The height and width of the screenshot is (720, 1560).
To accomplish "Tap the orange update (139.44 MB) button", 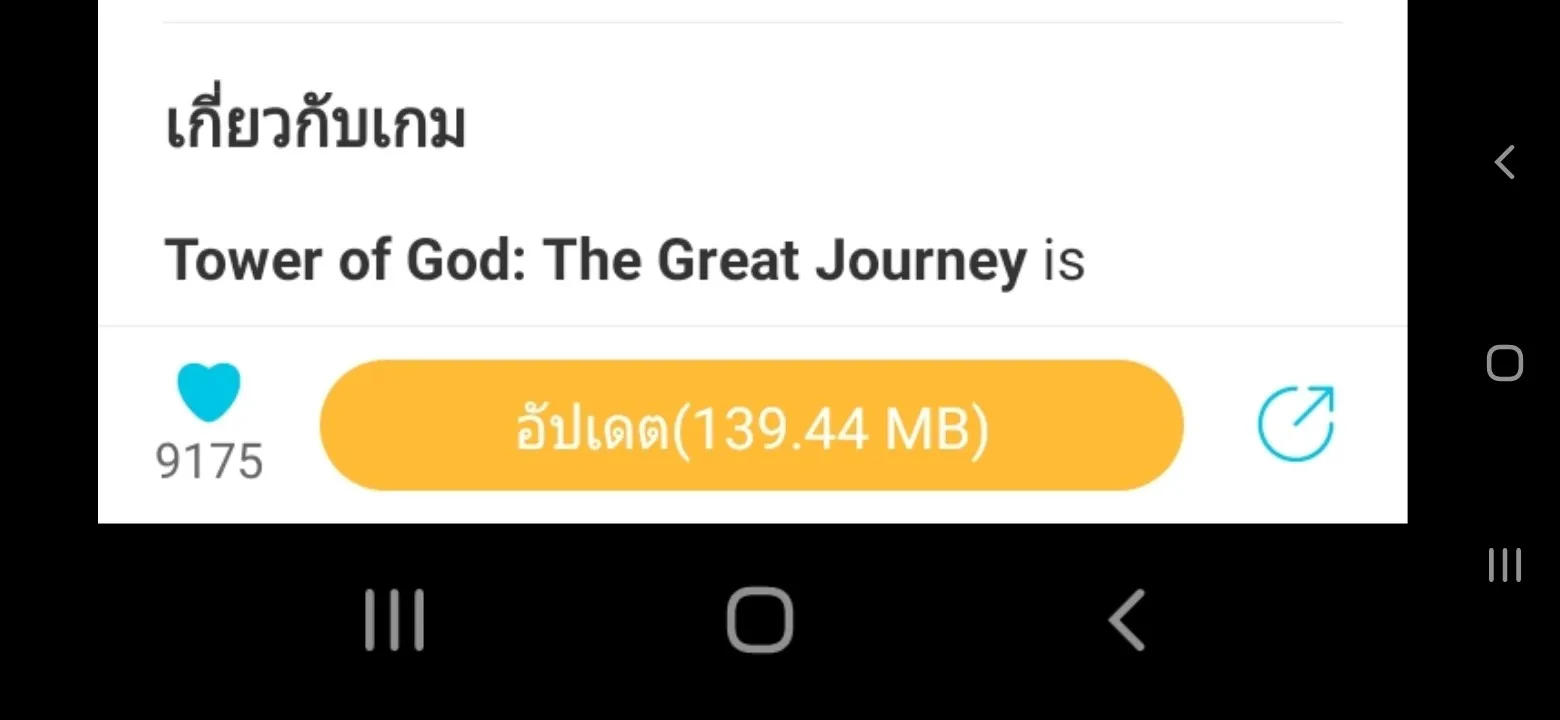I will pos(751,426).
